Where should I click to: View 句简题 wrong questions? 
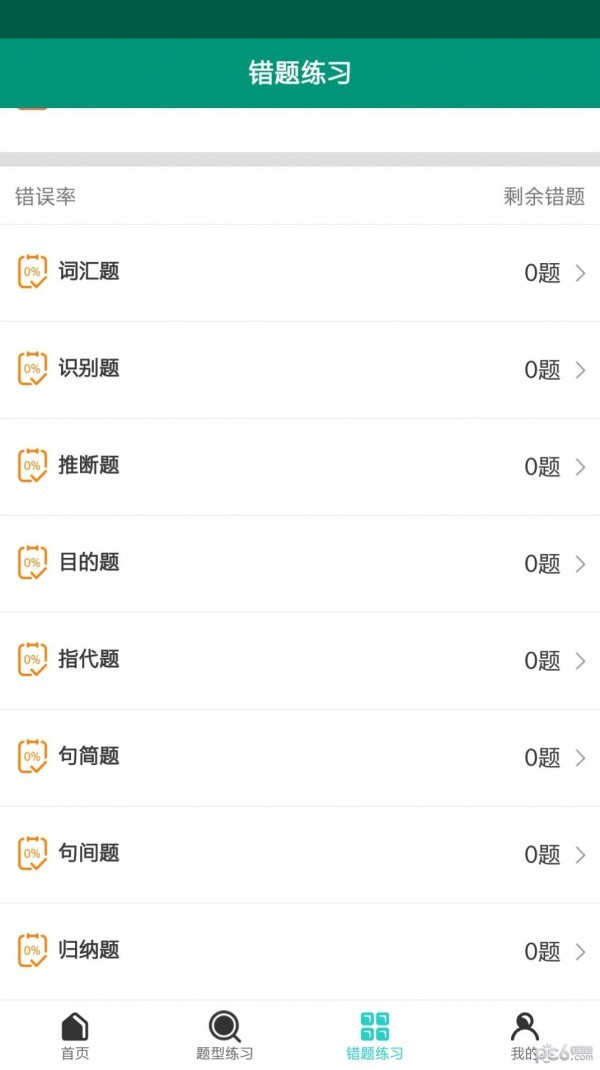click(300, 757)
